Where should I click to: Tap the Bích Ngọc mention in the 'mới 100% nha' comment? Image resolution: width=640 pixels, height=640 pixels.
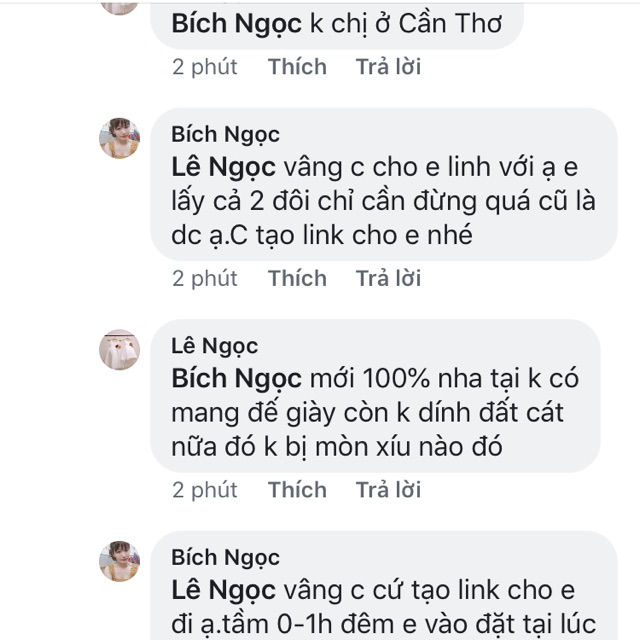click(236, 379)
